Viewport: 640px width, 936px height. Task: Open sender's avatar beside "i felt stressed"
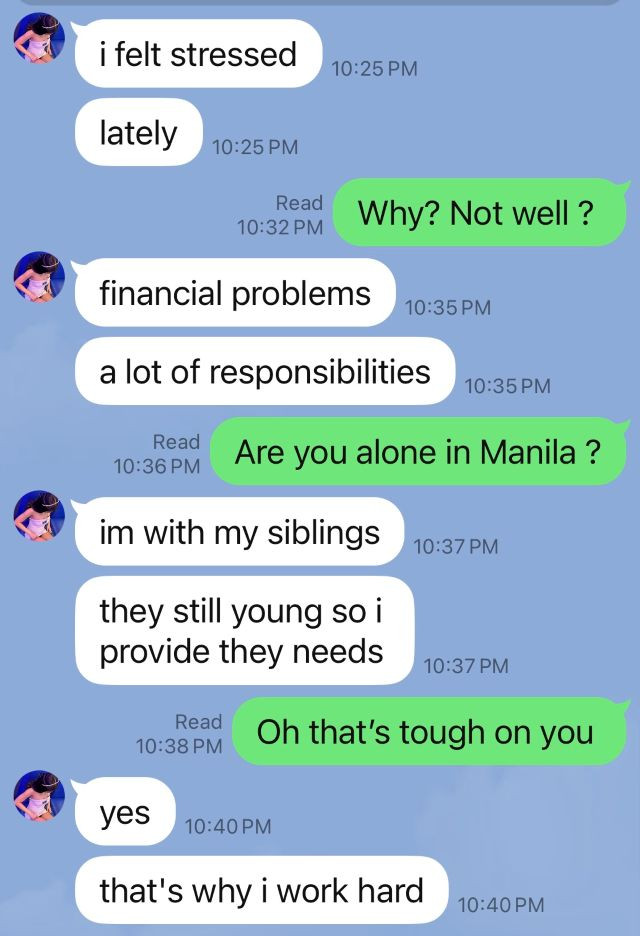pyautogui.click(x=39, y=38)
